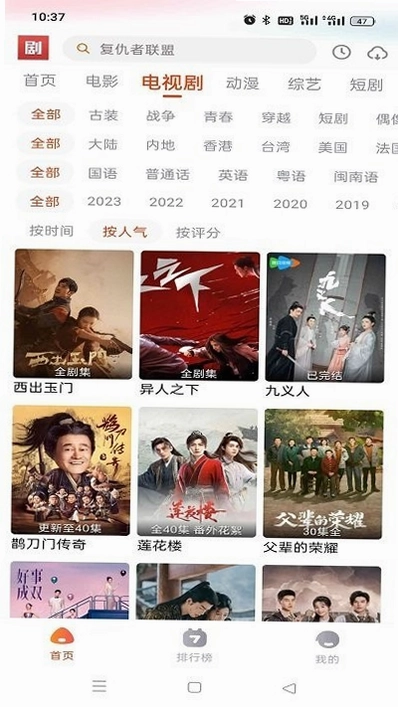Go to the 我的 bottom tab
Screen dimensions: 398x707
coord(327,647)
